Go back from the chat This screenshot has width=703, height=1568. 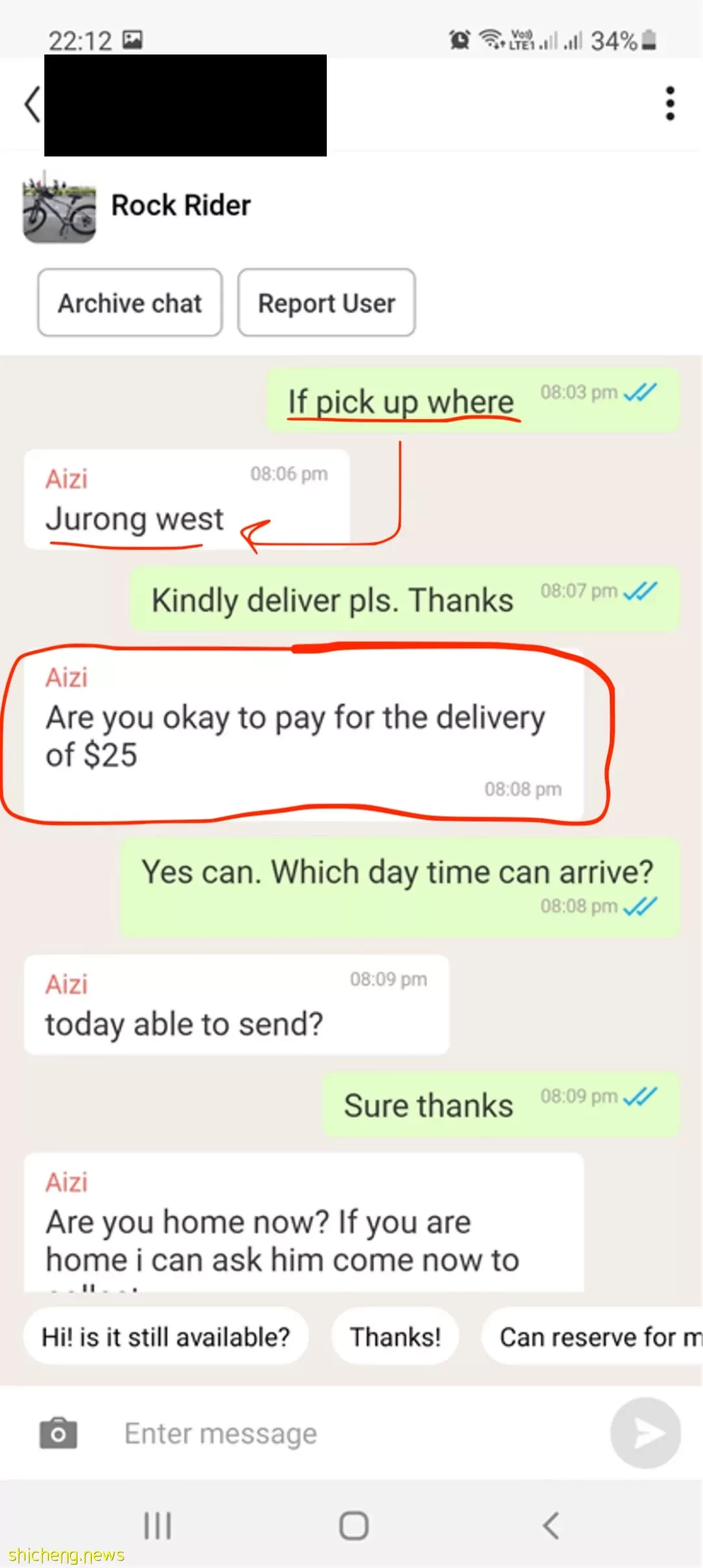pyautogui.click(x=31, y=104)
